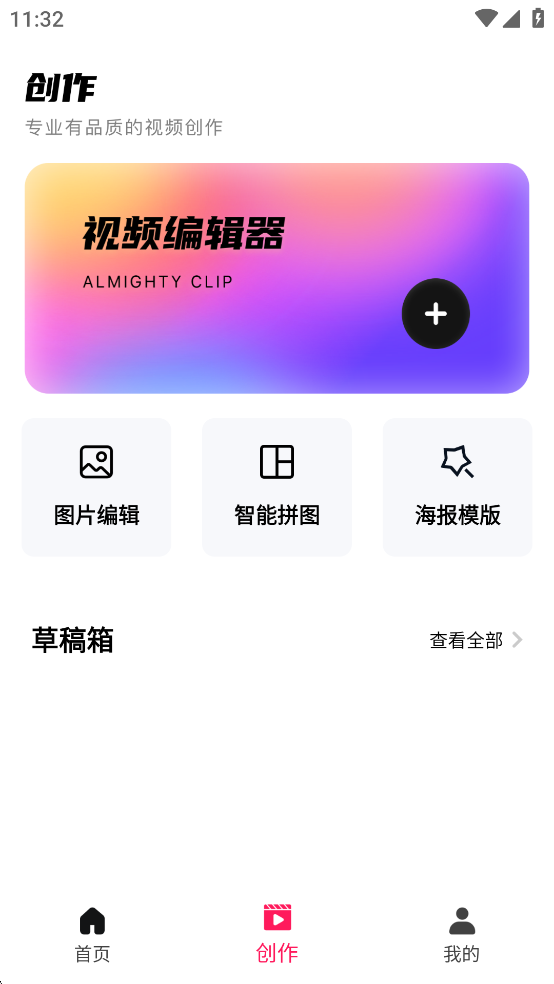Open 海报模版 poster templates
Image resolution: width=554 pixels, height=984 pixels.
point(457,487)
